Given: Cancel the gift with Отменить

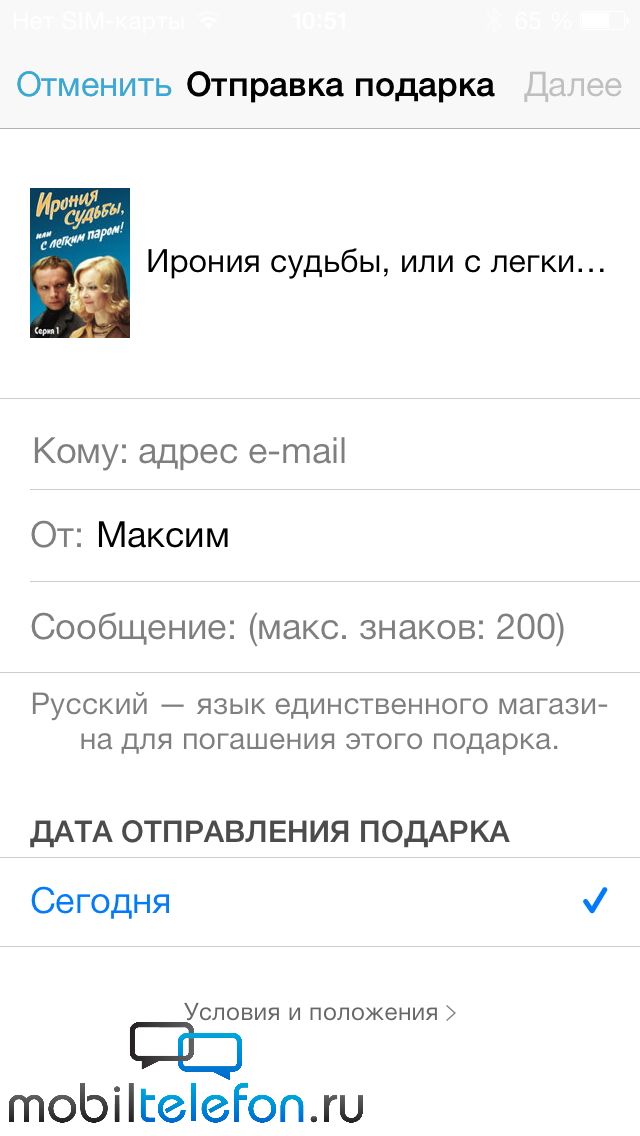Looking at the screenshot, I should (94, 85).
